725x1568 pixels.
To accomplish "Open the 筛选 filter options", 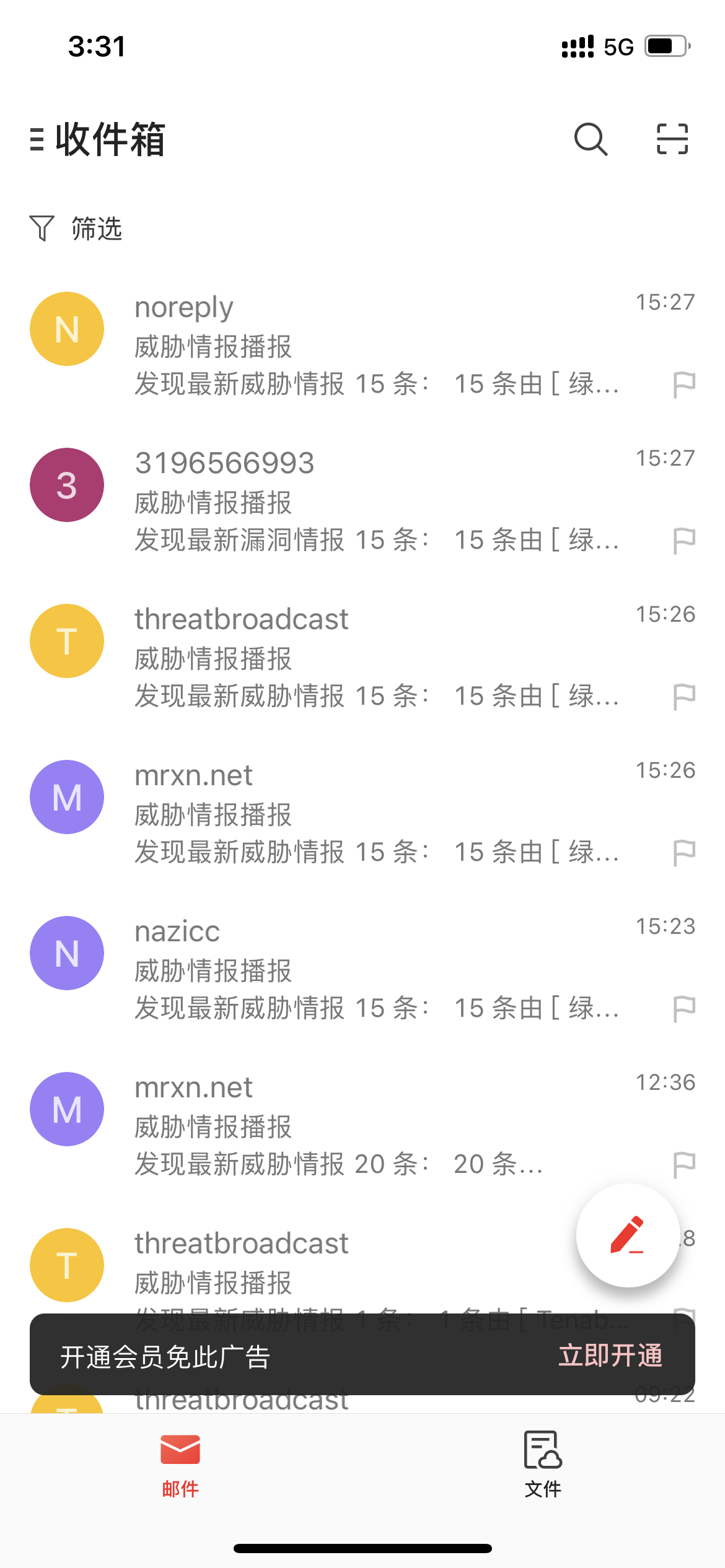I will click(x=77, y=229).
